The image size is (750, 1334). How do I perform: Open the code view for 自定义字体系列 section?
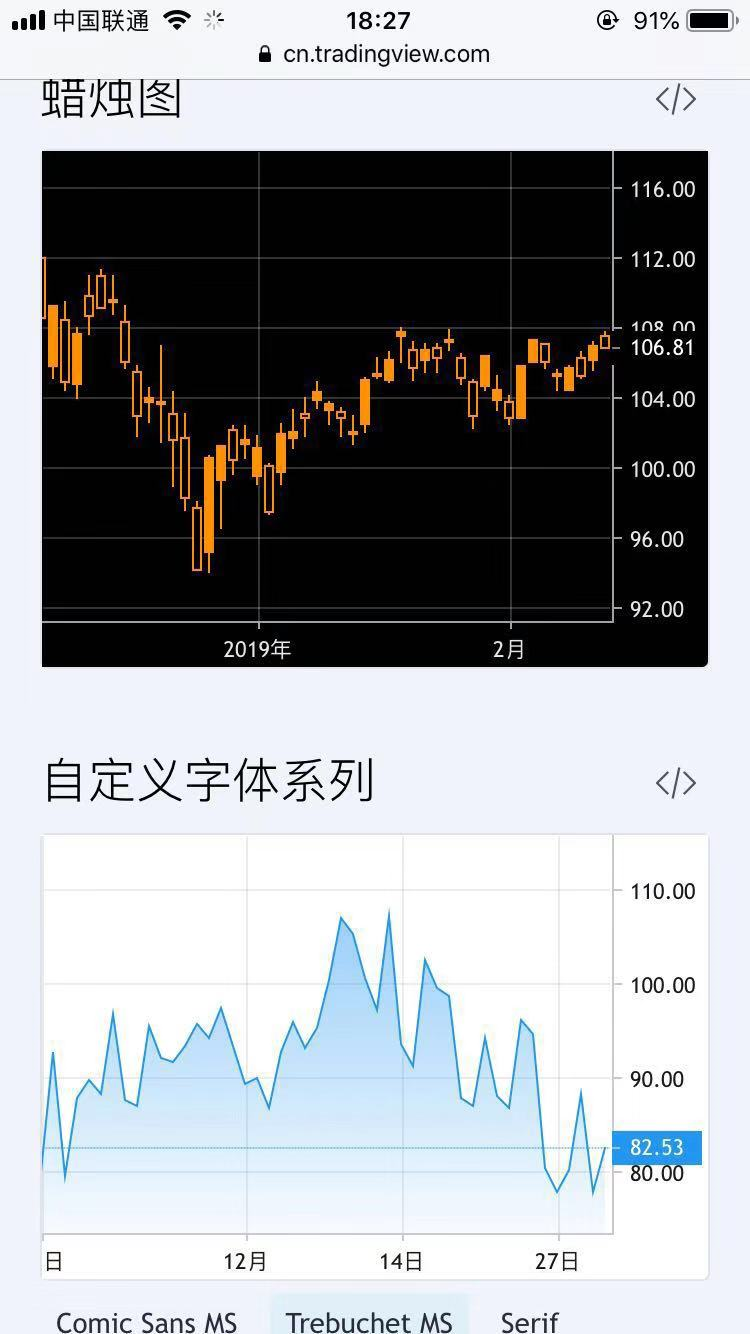coord(677,783)
